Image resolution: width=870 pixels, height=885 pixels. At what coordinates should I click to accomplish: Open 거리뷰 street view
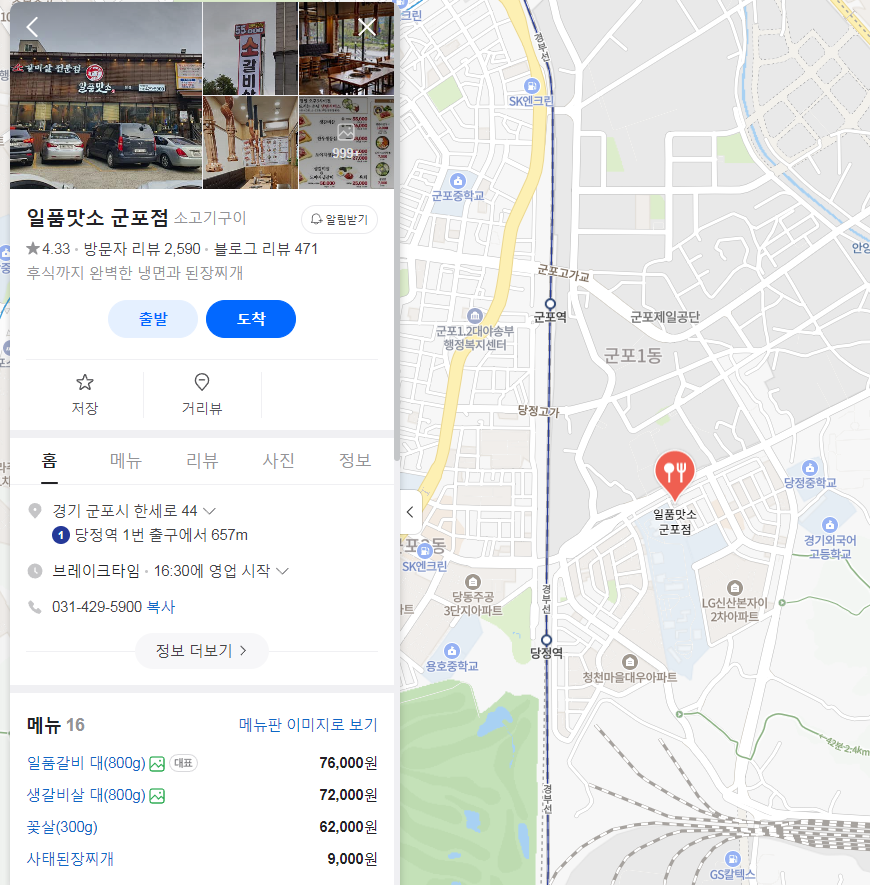pyautogui.click(x=202, y=394)
